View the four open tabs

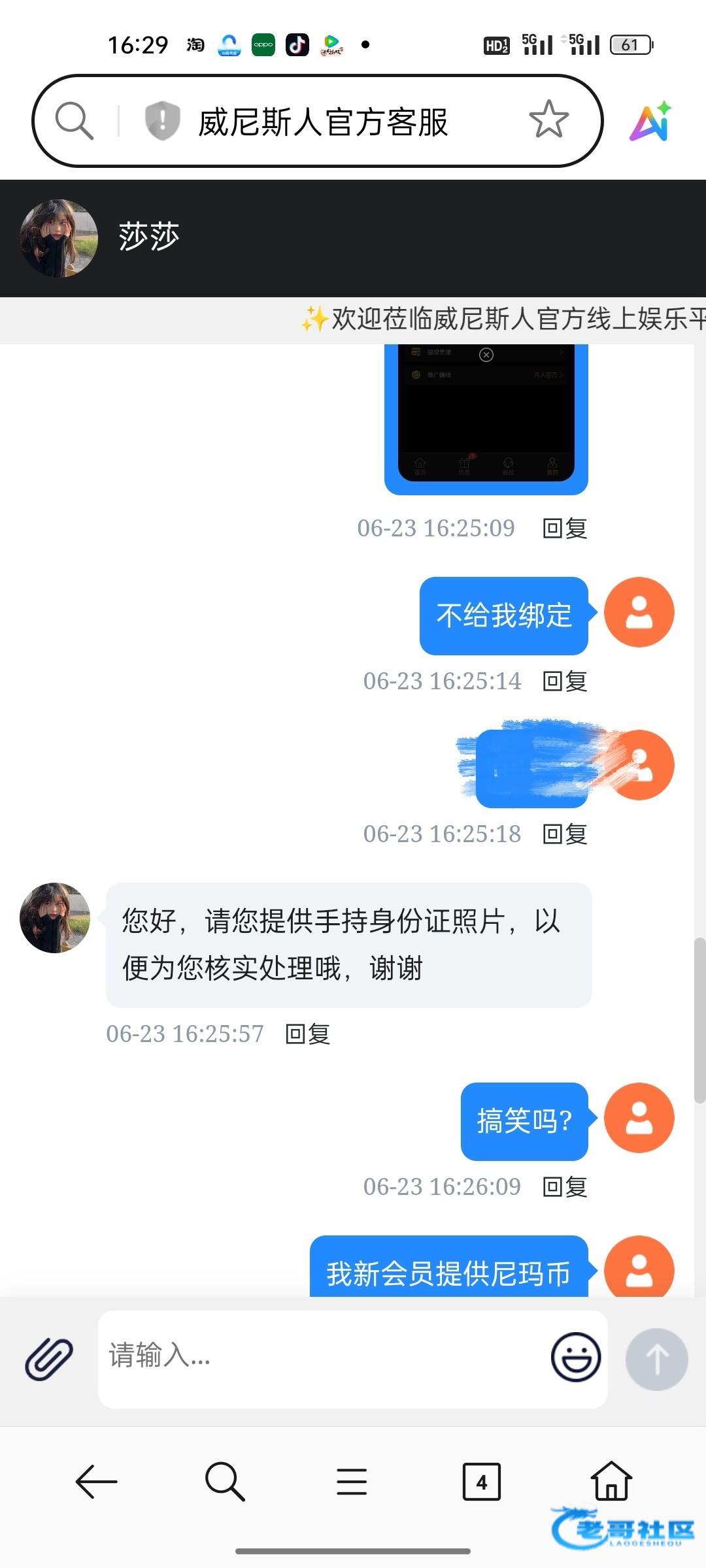coord(481,1481)
